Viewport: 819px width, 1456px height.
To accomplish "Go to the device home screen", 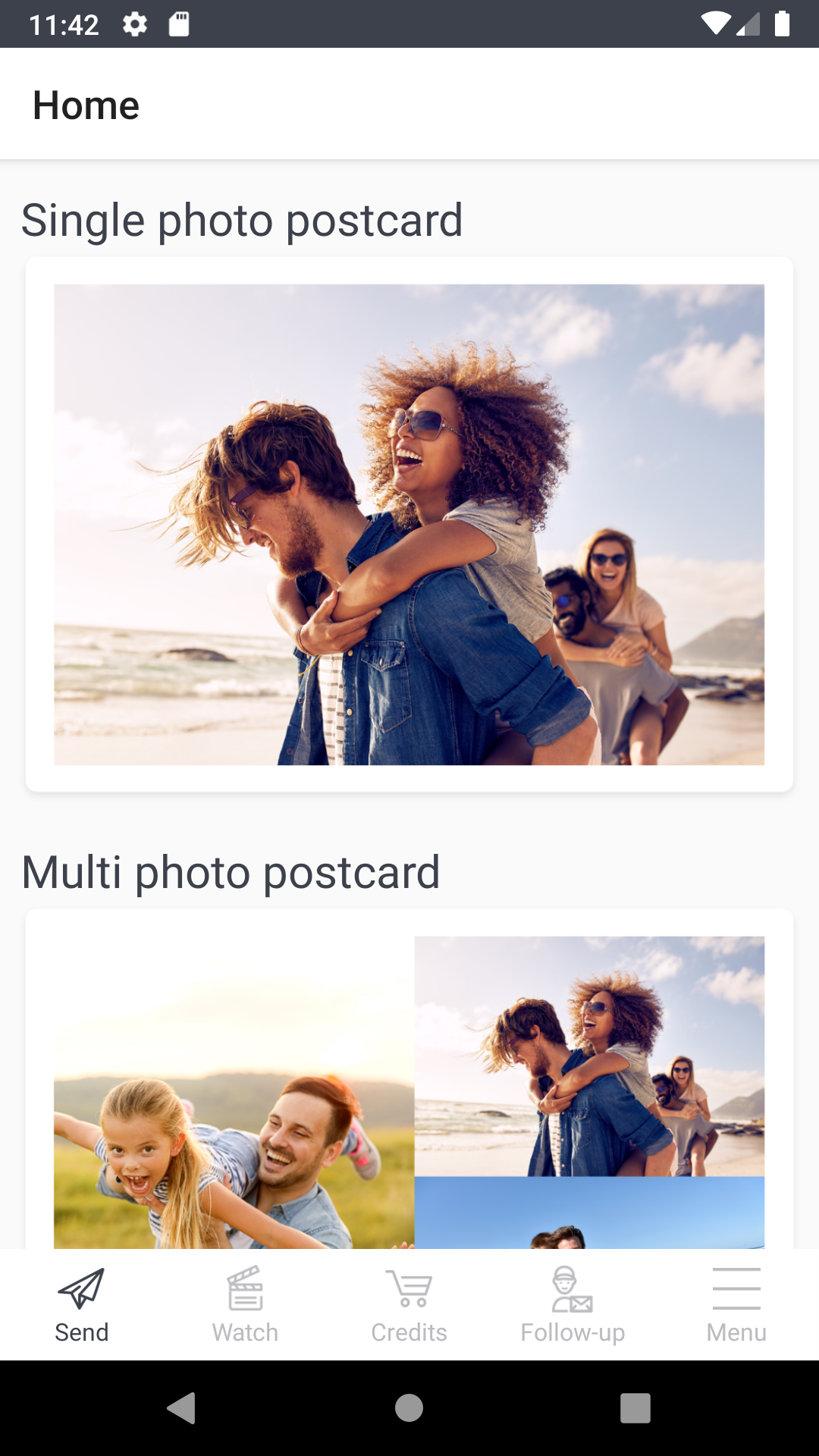I will coord(409,1408).
